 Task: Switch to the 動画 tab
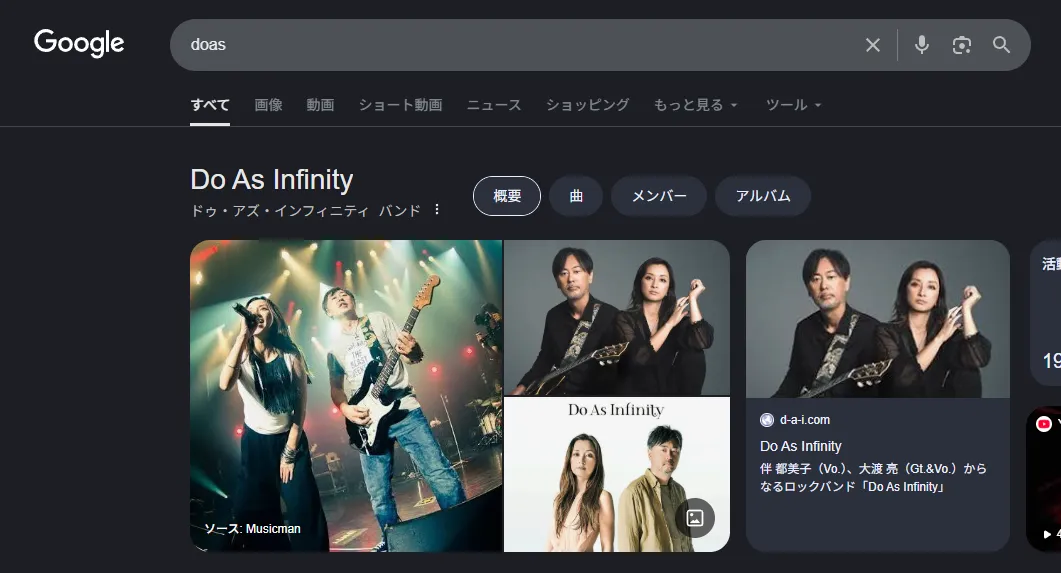point(320,105)
